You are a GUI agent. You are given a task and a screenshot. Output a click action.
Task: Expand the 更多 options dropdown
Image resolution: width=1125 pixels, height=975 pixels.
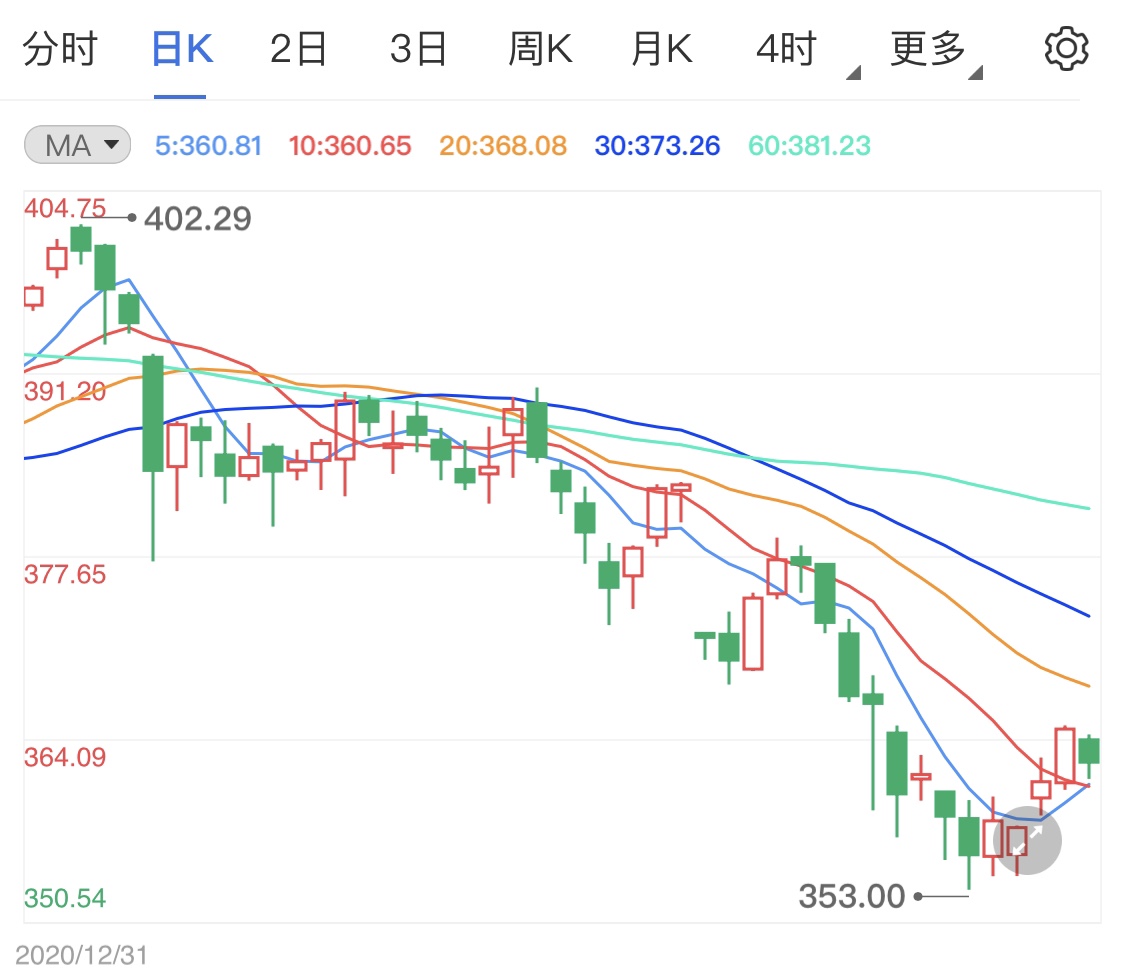click(x=930, y=50)
